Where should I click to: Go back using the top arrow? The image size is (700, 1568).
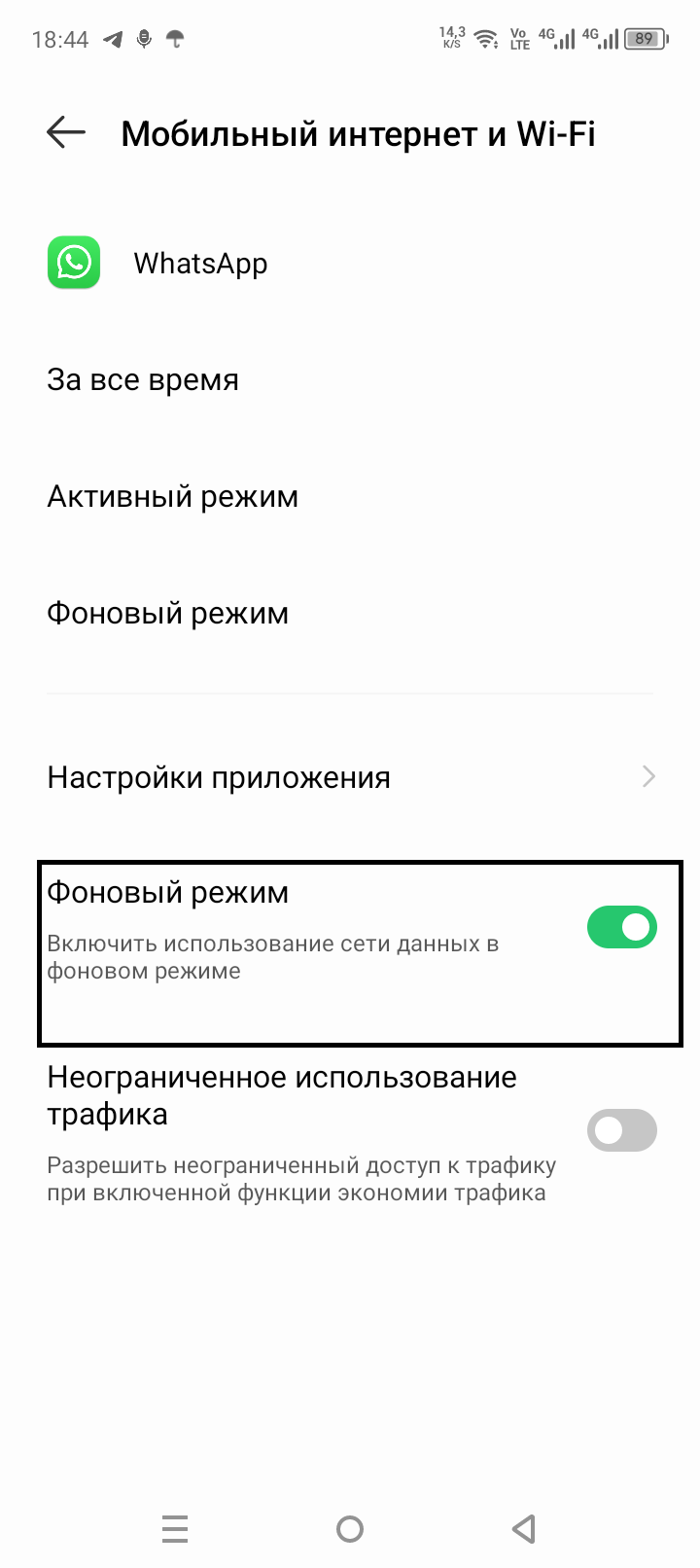pos(66,132)
